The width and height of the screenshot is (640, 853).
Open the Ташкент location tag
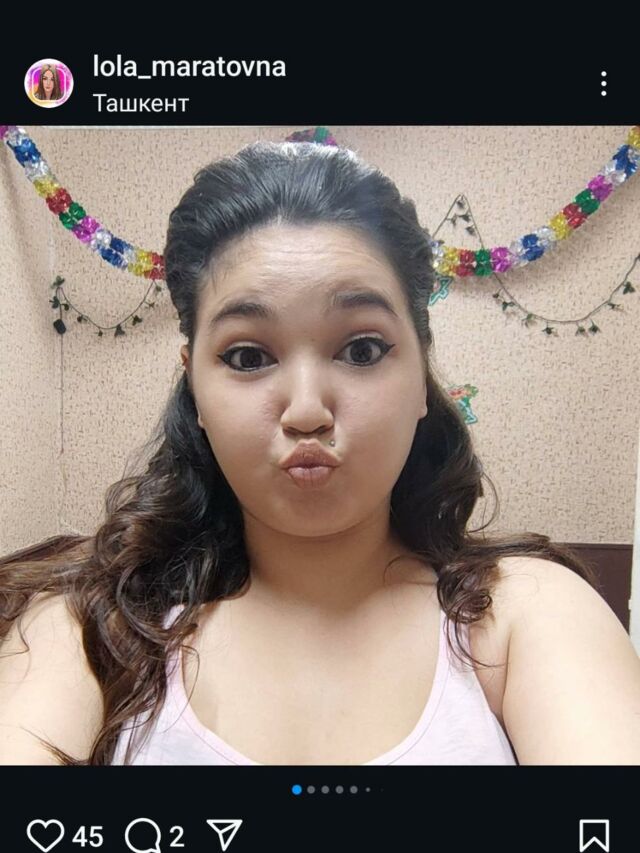tap(141, 103)
